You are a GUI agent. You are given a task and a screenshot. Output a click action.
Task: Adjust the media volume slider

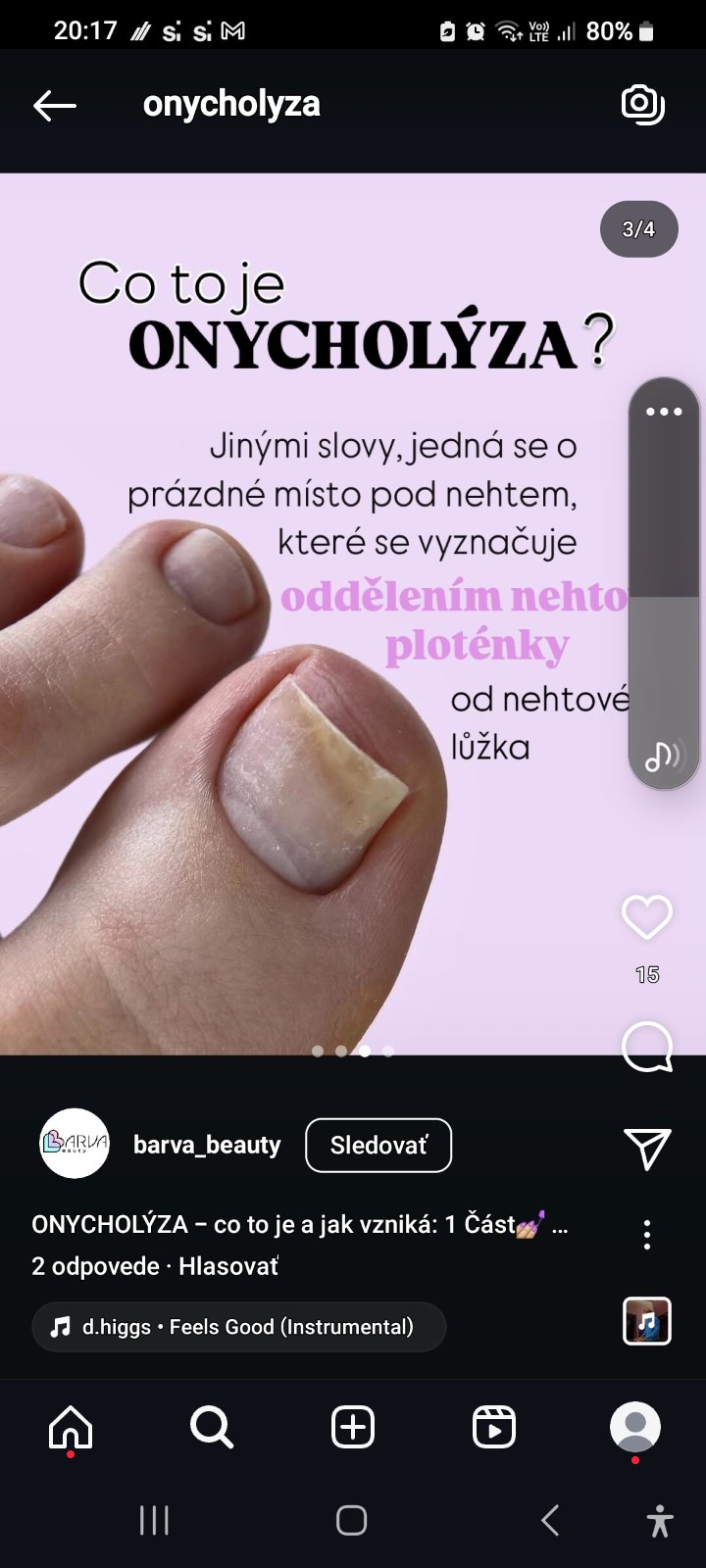(x=664, y=598)
